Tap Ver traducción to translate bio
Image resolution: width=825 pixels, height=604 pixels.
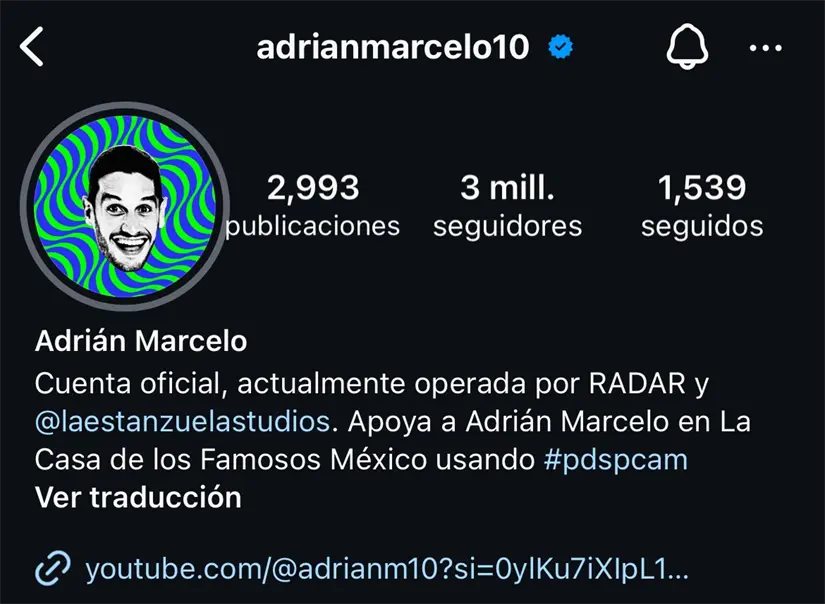click(138, 497)
